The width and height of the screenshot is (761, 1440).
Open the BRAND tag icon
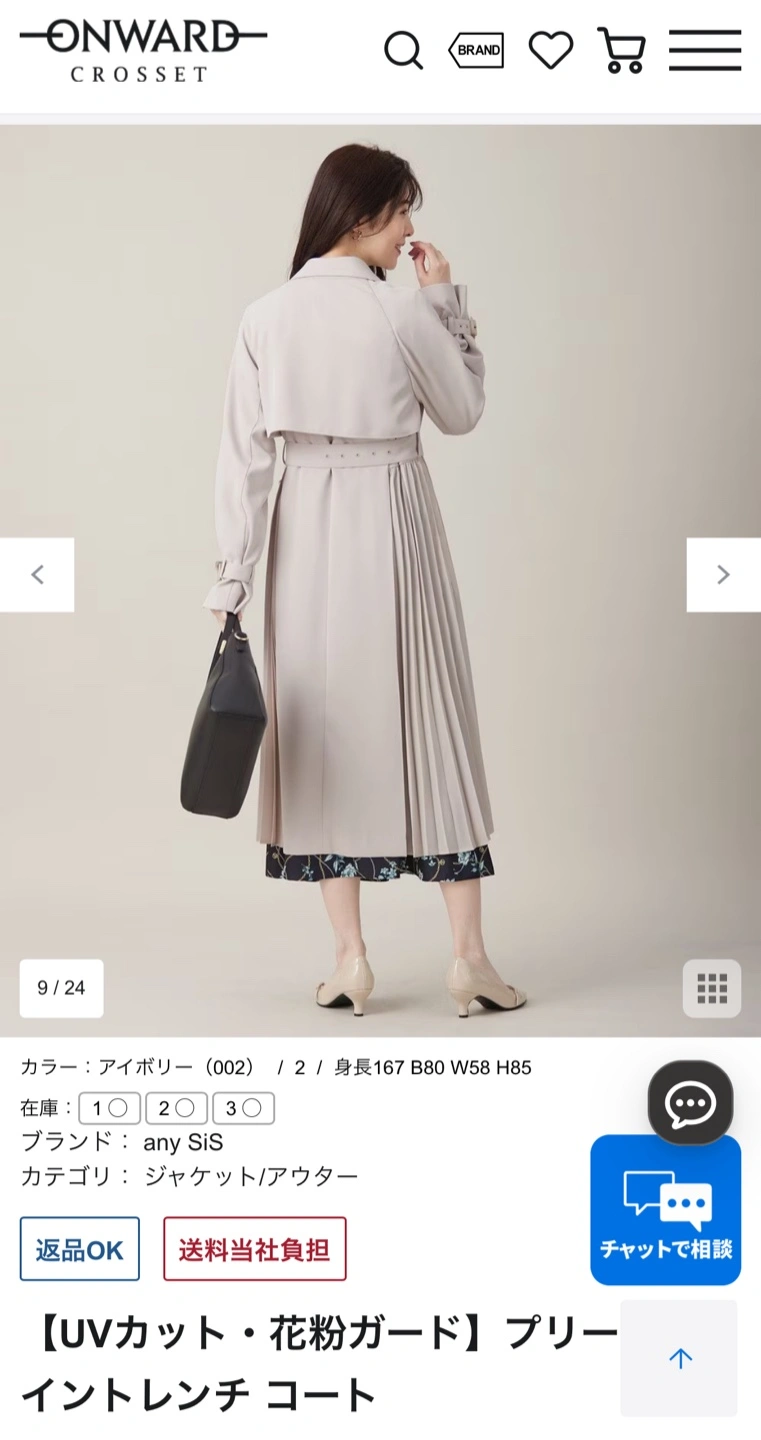click(x=476, y=50)
